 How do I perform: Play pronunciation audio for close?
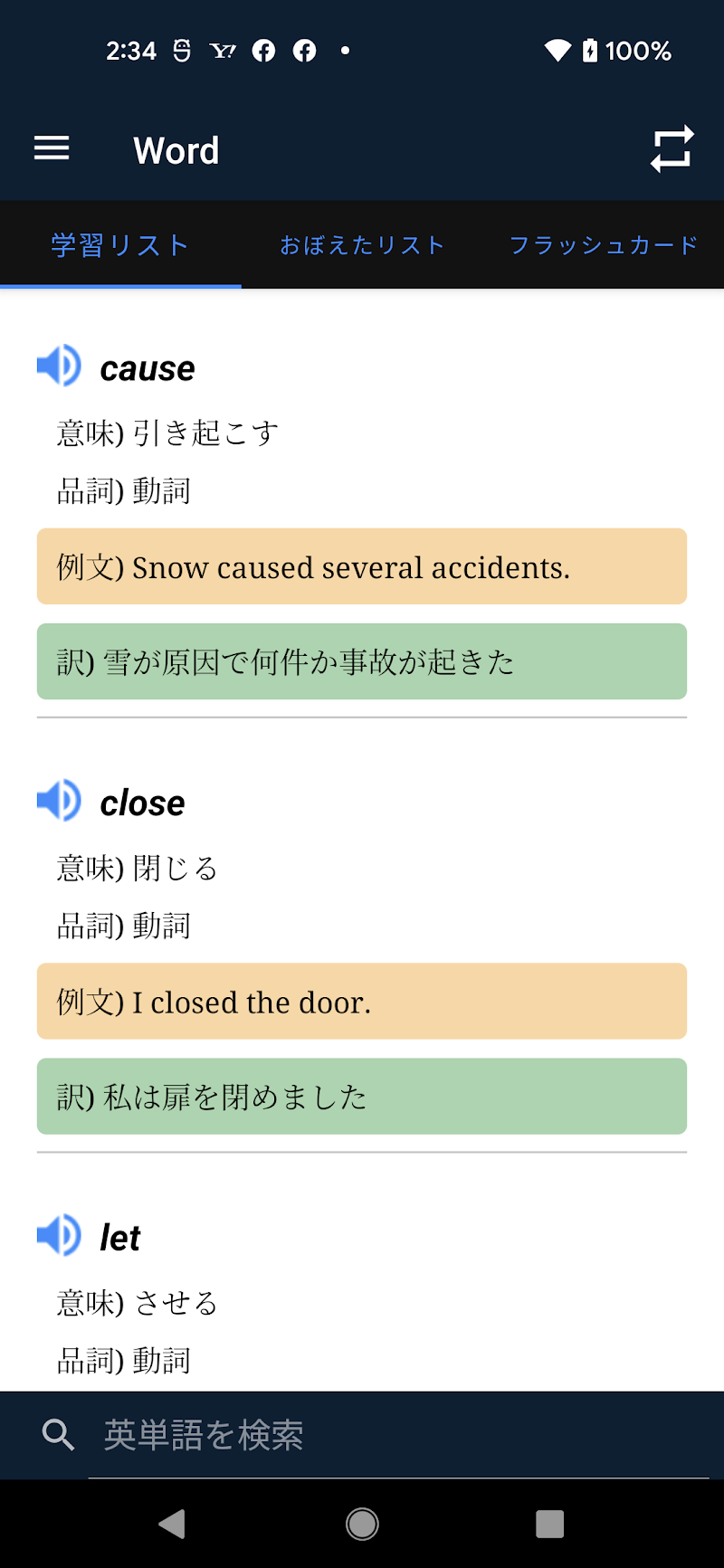tap(60, 801)
